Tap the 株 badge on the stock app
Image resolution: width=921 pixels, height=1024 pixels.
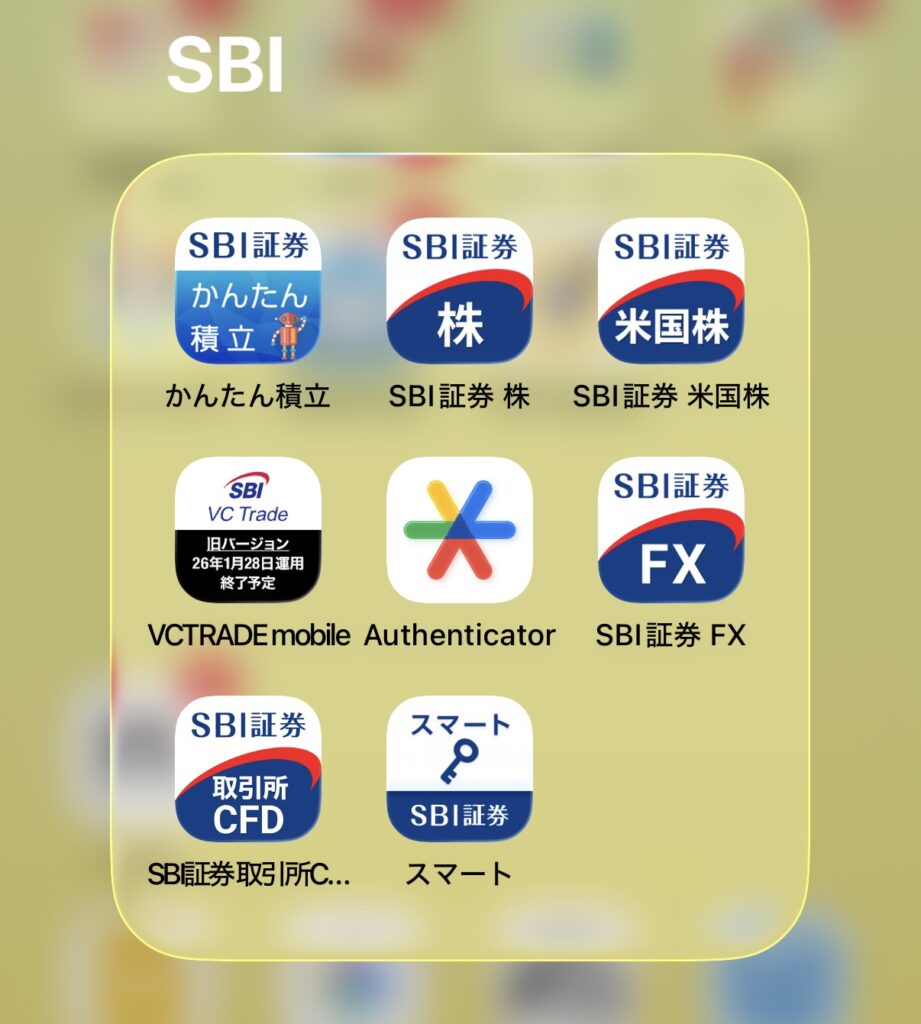(x=460, y=322)
